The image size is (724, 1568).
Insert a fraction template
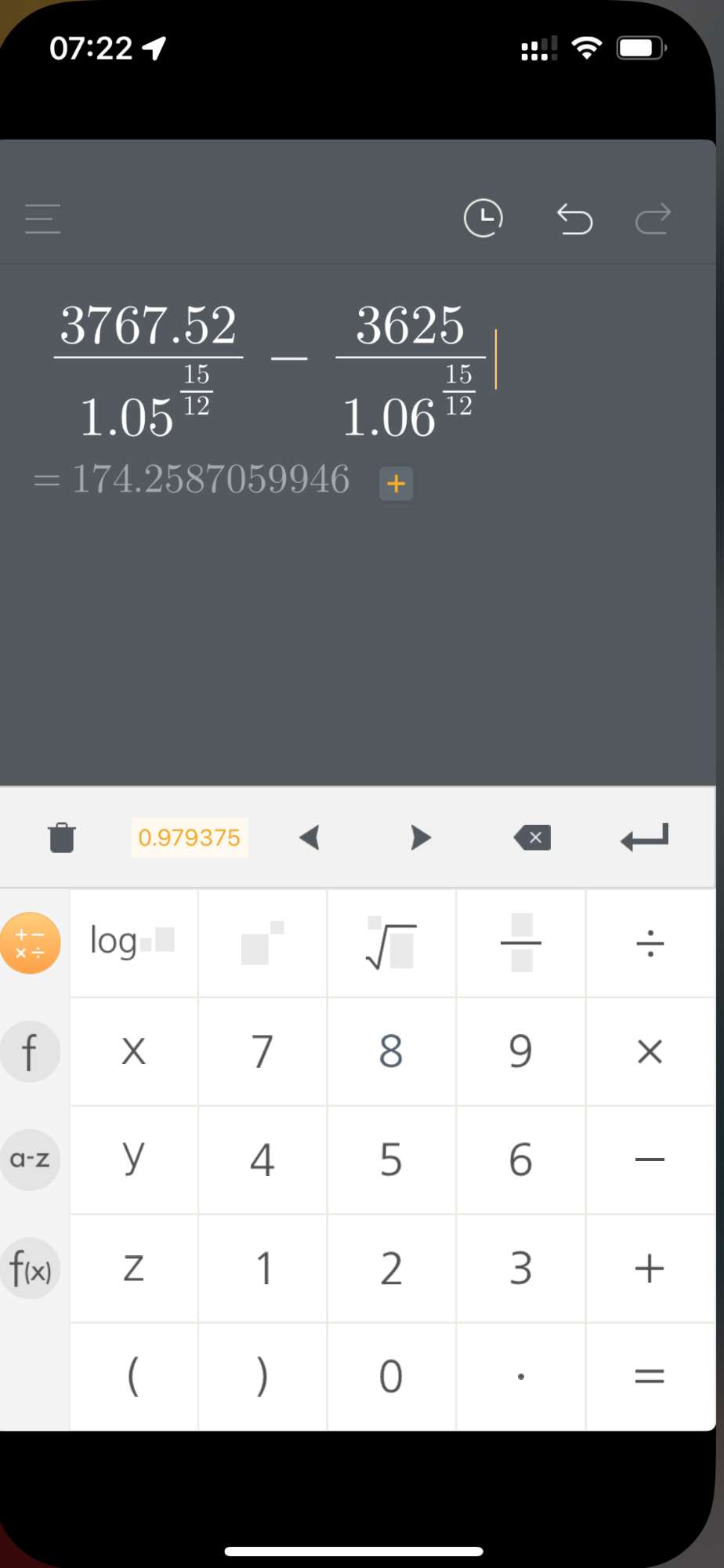(521, 943)
